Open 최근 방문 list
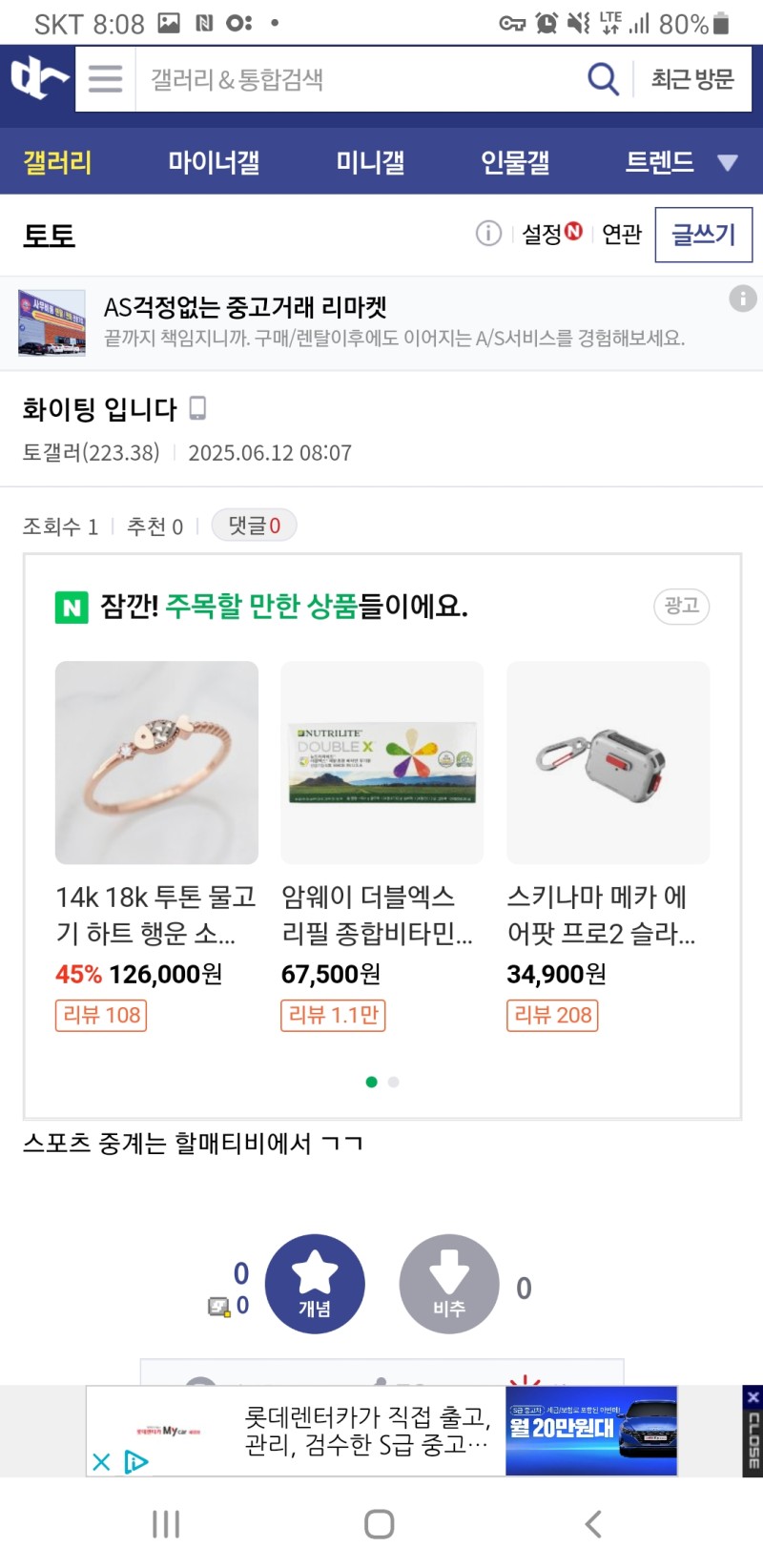 tap(692, 78)
